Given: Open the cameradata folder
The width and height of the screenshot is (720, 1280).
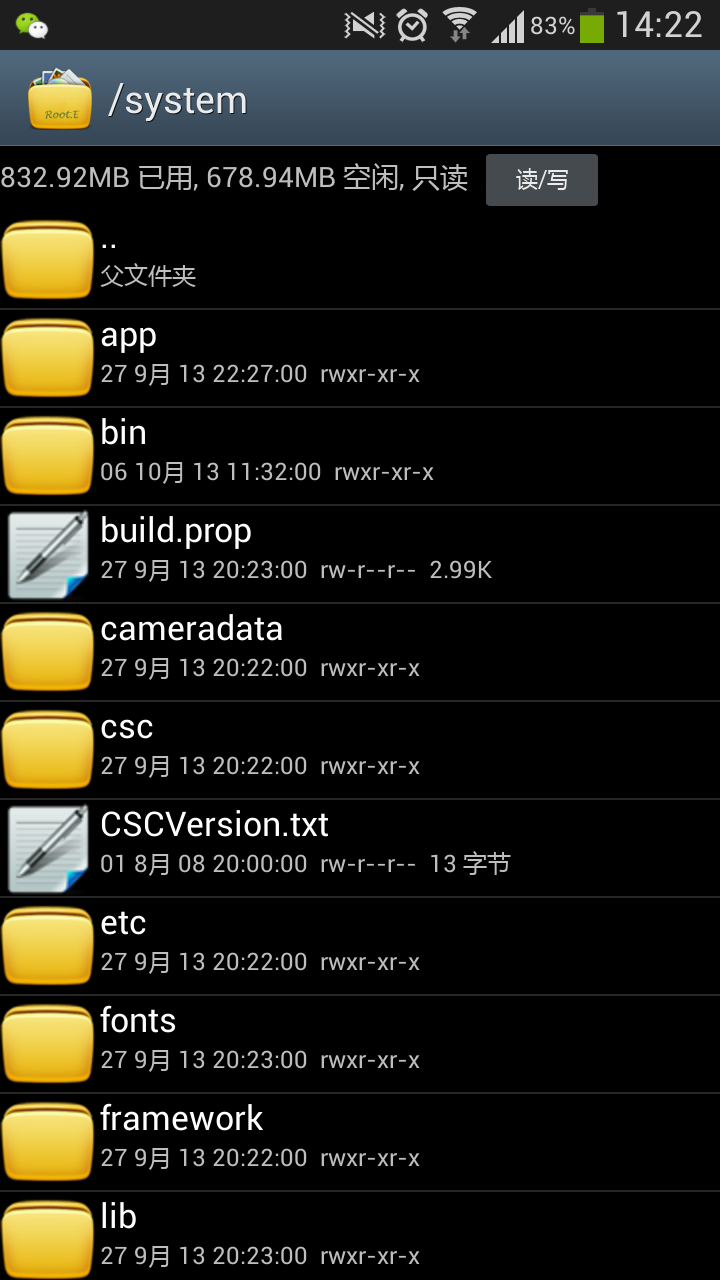Looking at the screenshot, I should pos(360,651).
